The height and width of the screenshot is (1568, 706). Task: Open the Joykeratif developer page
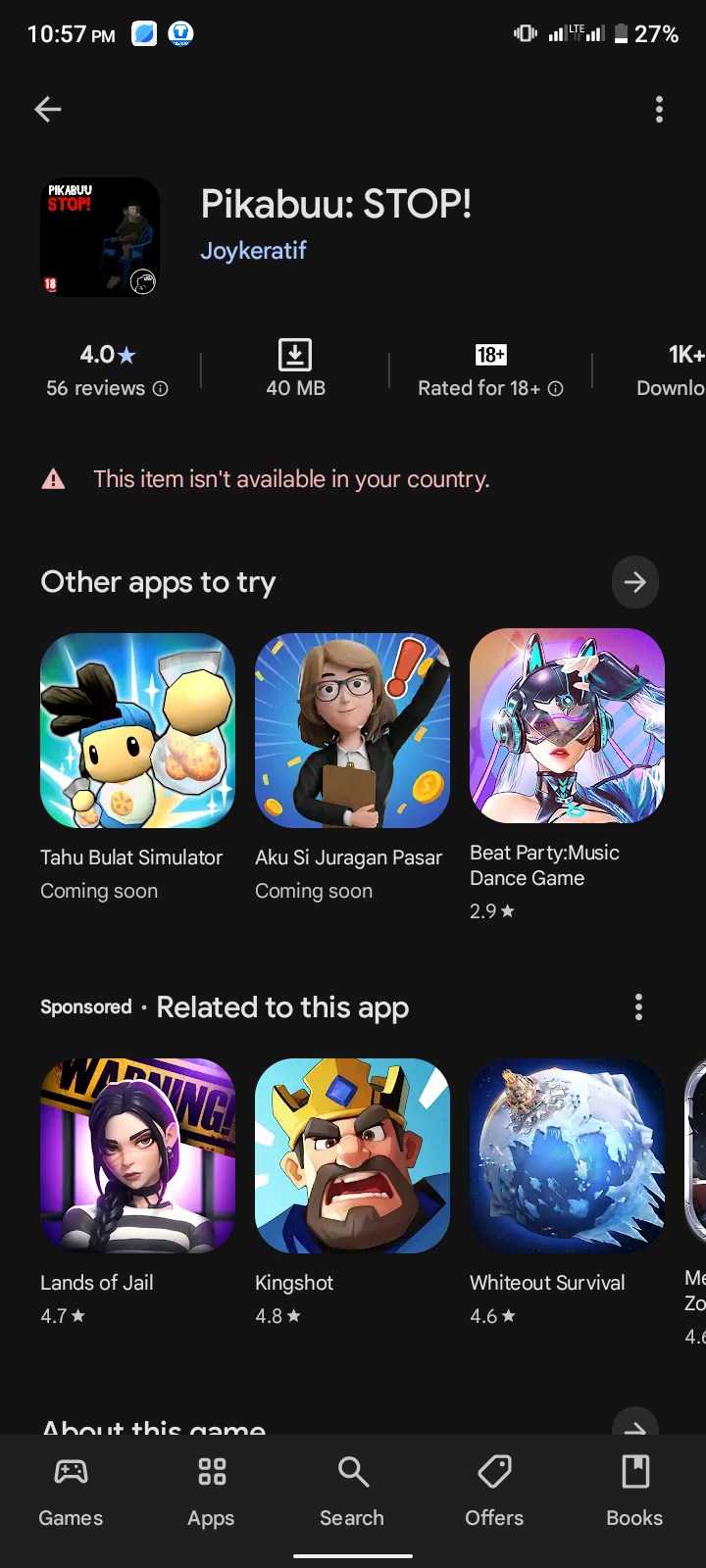(x=253, y=251)
